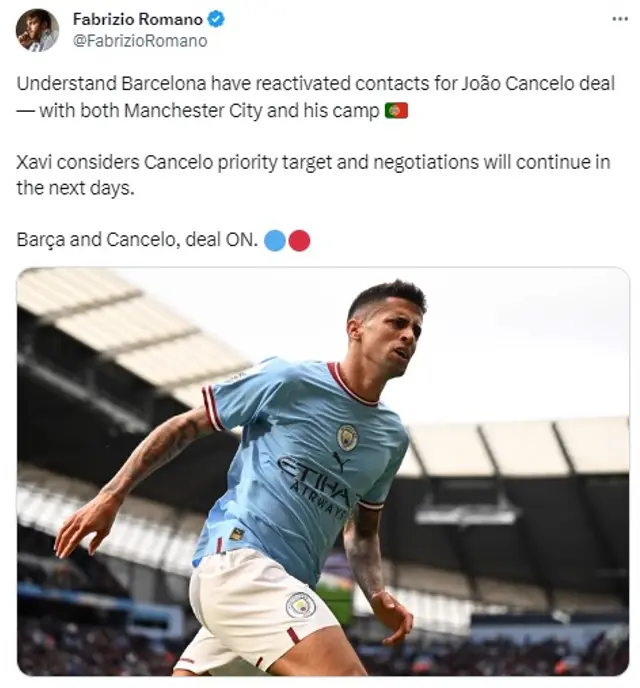Image resolution: width=640 pixels, height=688 pixels.
Task: Open the tweet's three-dot overflow menu
Action: (620, 19)
